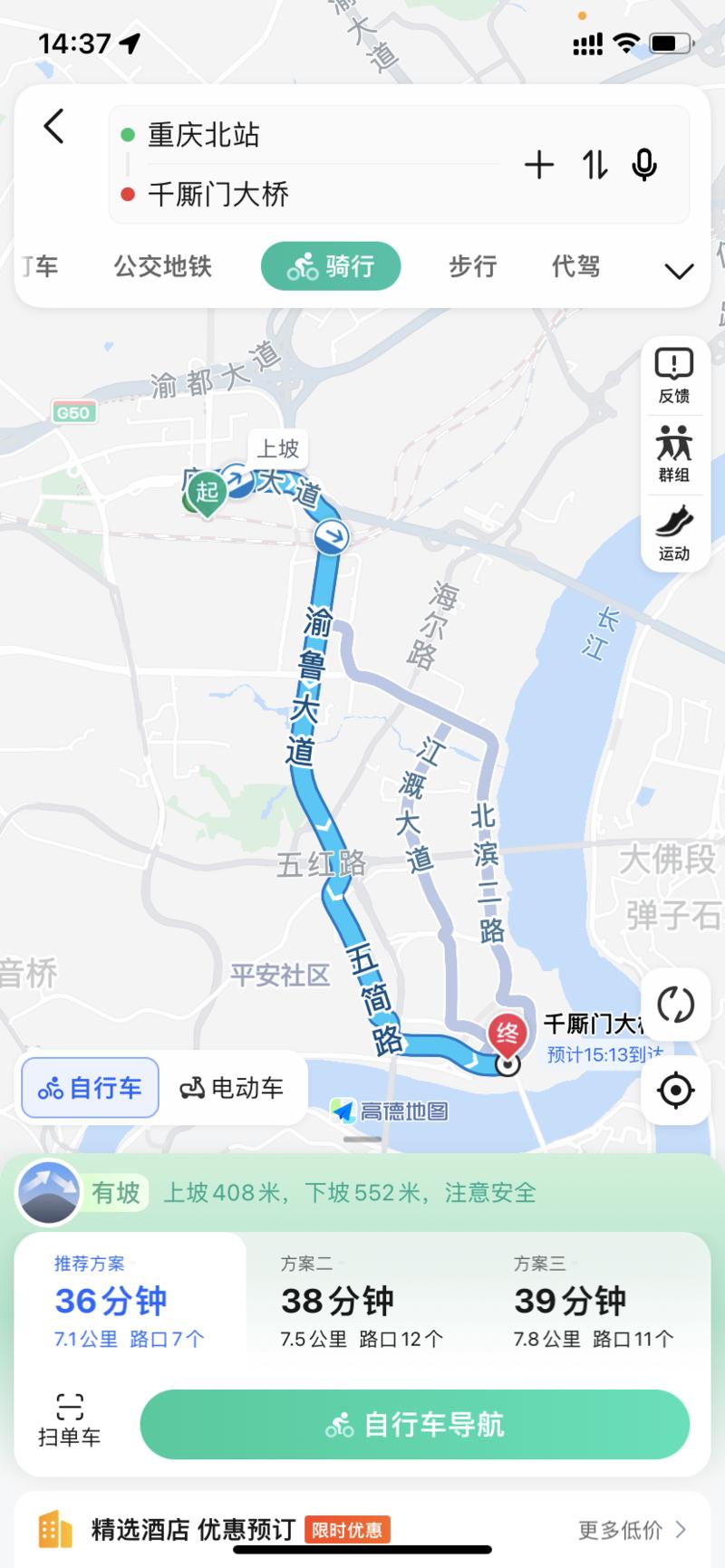This screenshot has width=725, height=1568.
Task: Switch to 电动车 e-bike mode
Action: 232,1088
